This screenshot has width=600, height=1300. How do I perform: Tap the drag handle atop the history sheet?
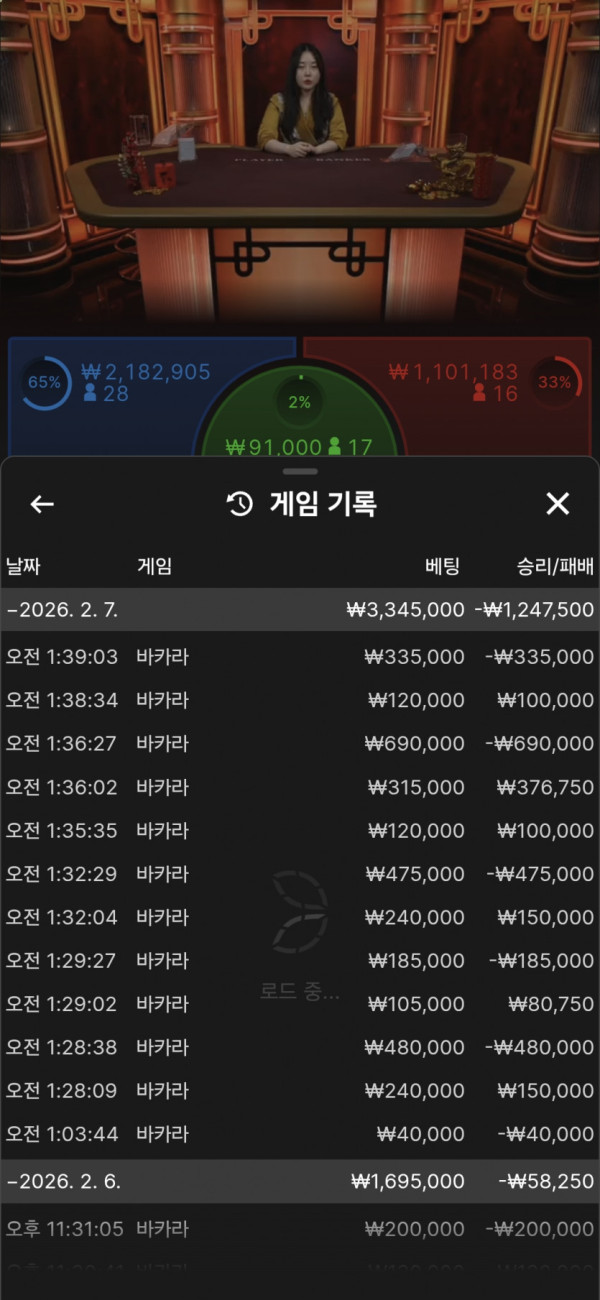(x=300, y=471)
